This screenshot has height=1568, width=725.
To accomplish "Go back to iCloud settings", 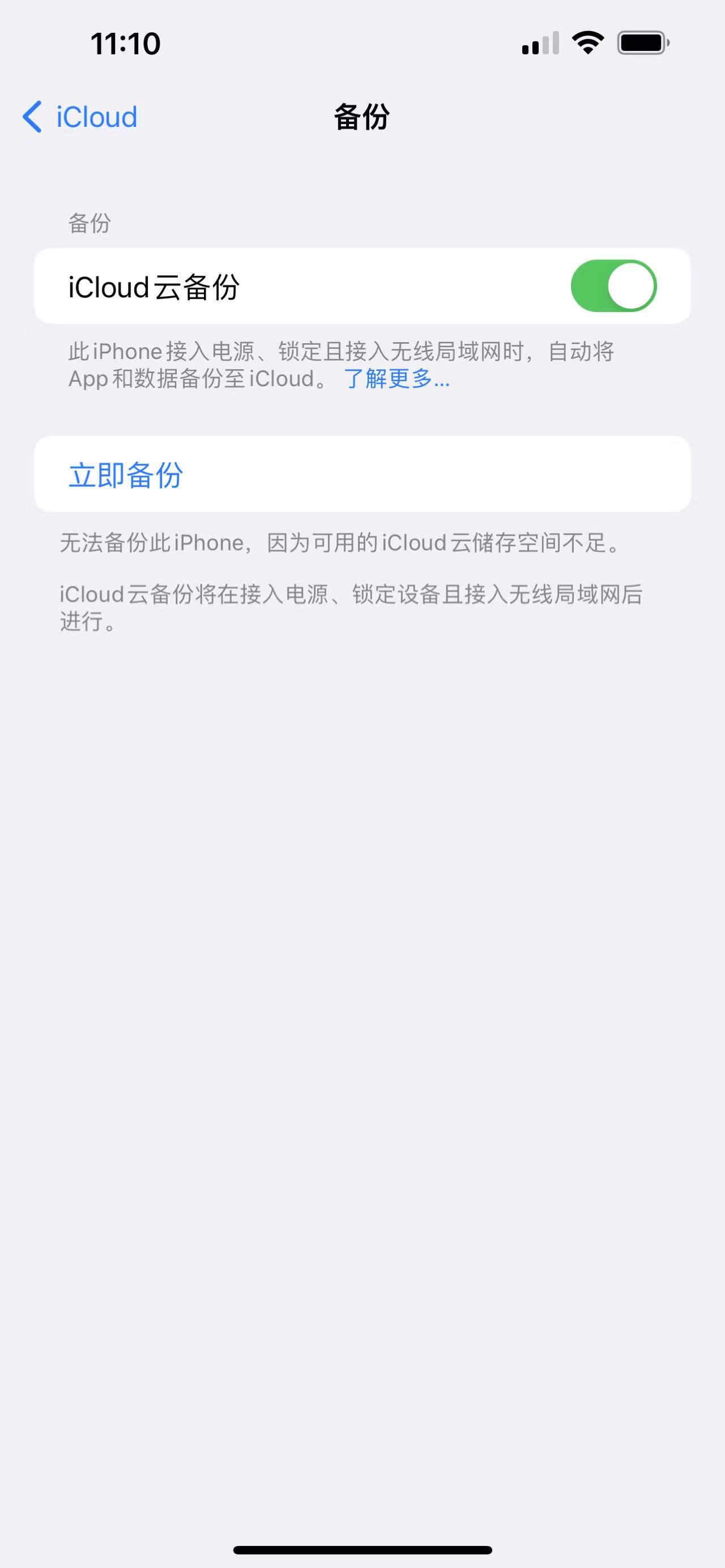I will tap(80, 116).
